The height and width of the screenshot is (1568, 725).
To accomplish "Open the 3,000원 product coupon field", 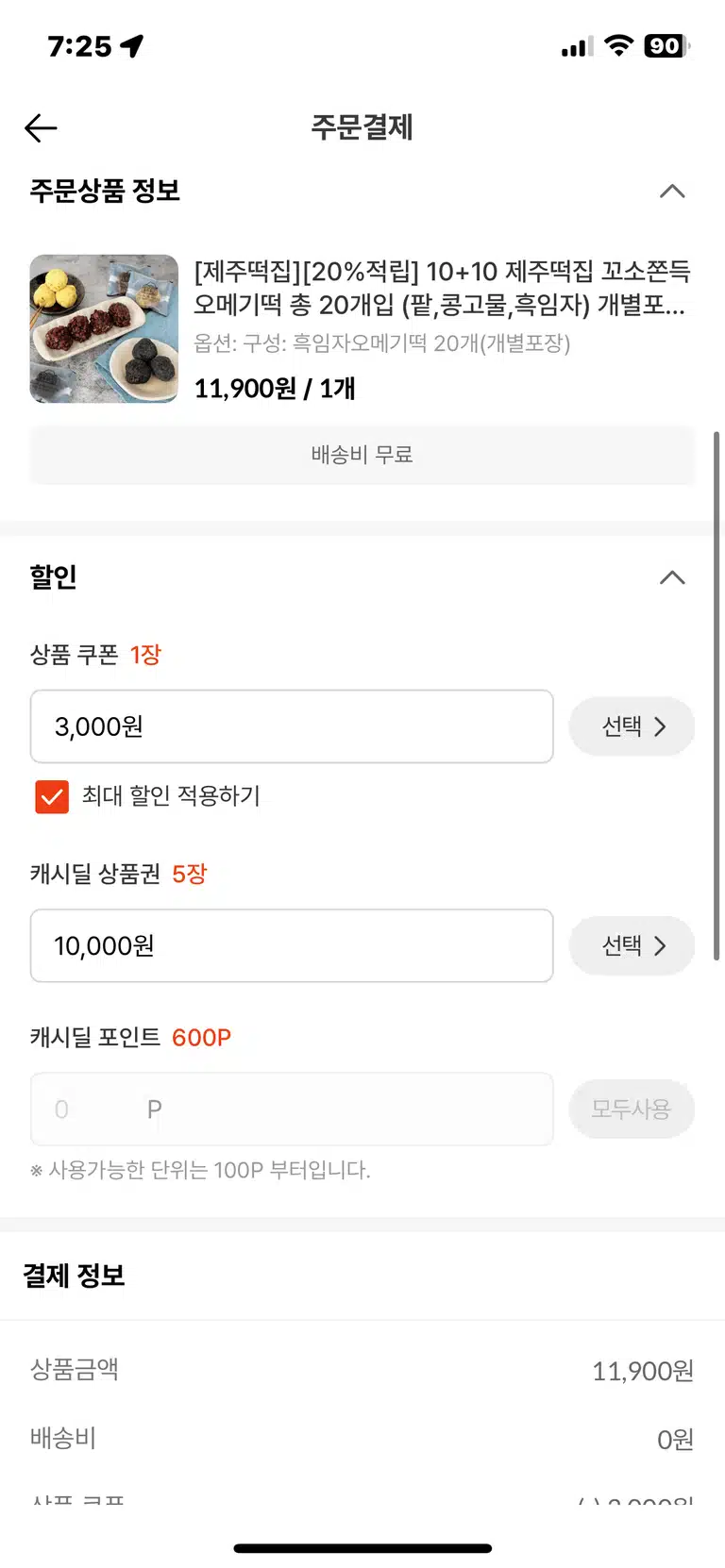I will click(292, 726).
